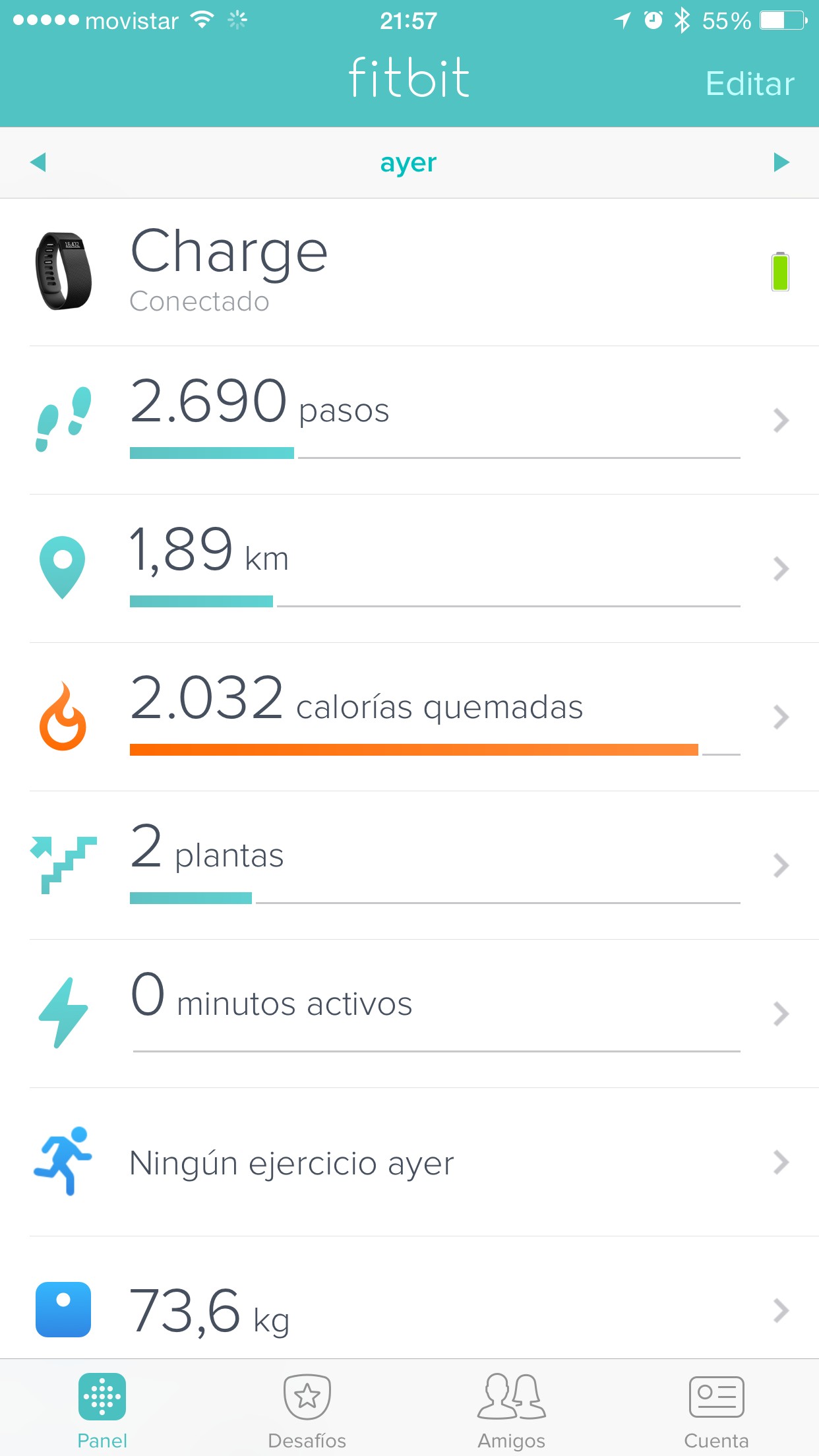
Task: Open calorías quemadas details
Action: (x=409, y=717)
